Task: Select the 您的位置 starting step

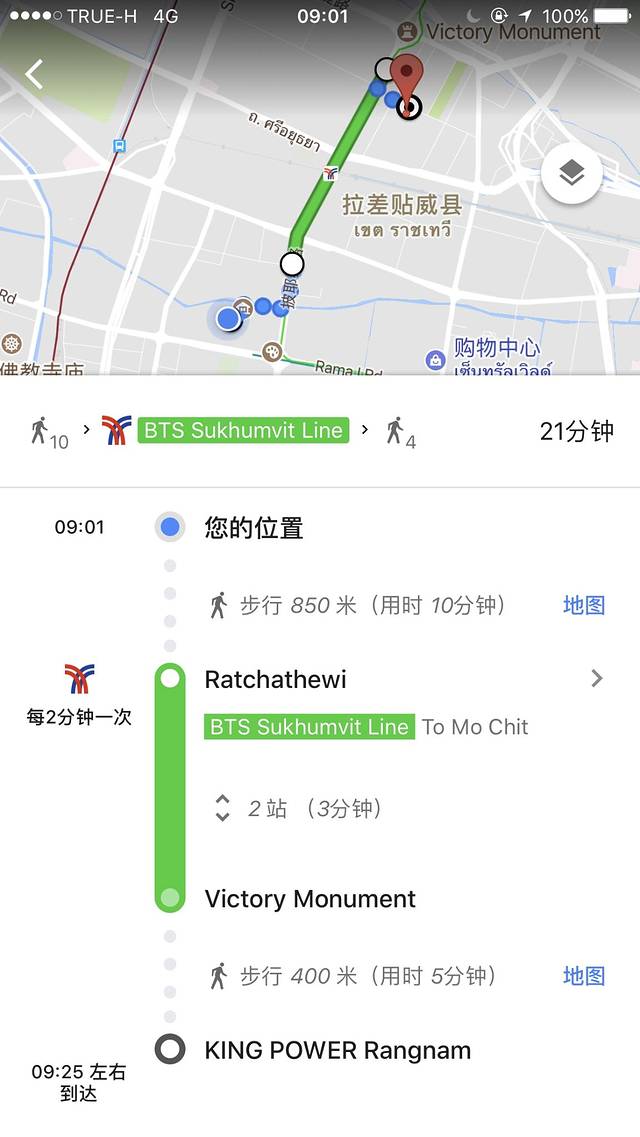Action: point(254,527)
